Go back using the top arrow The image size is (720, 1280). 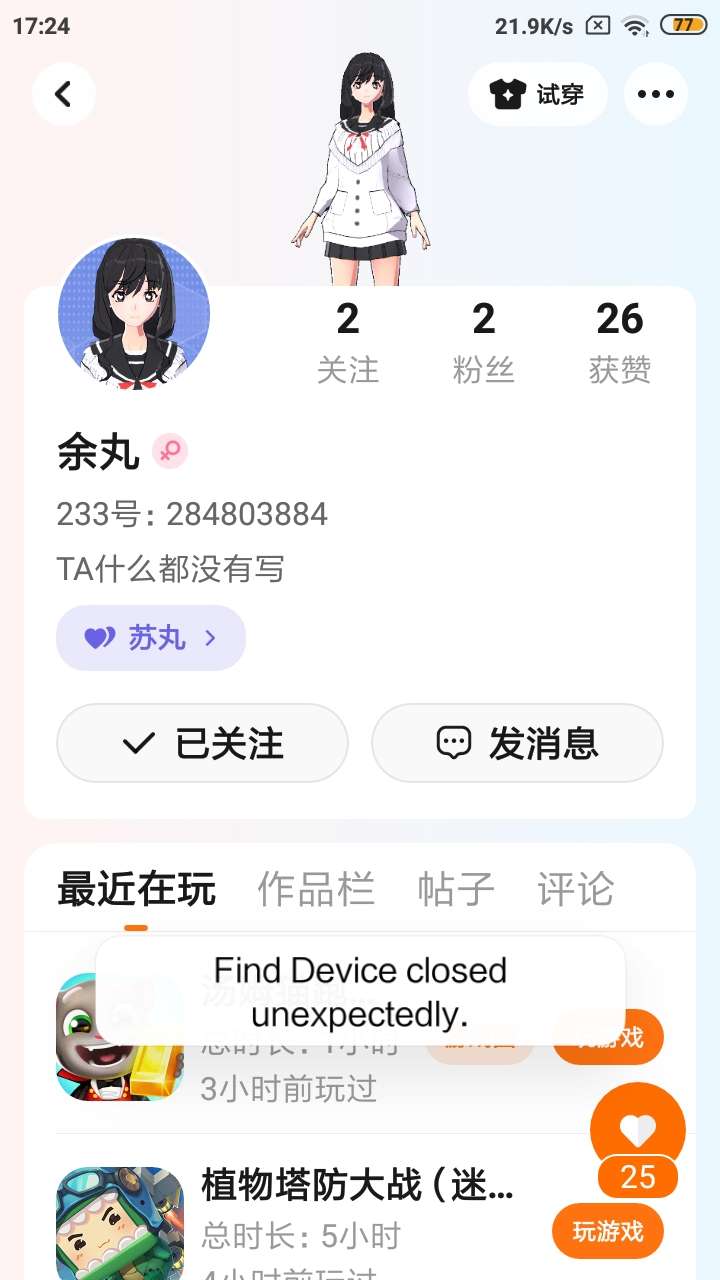pos(63,94)
